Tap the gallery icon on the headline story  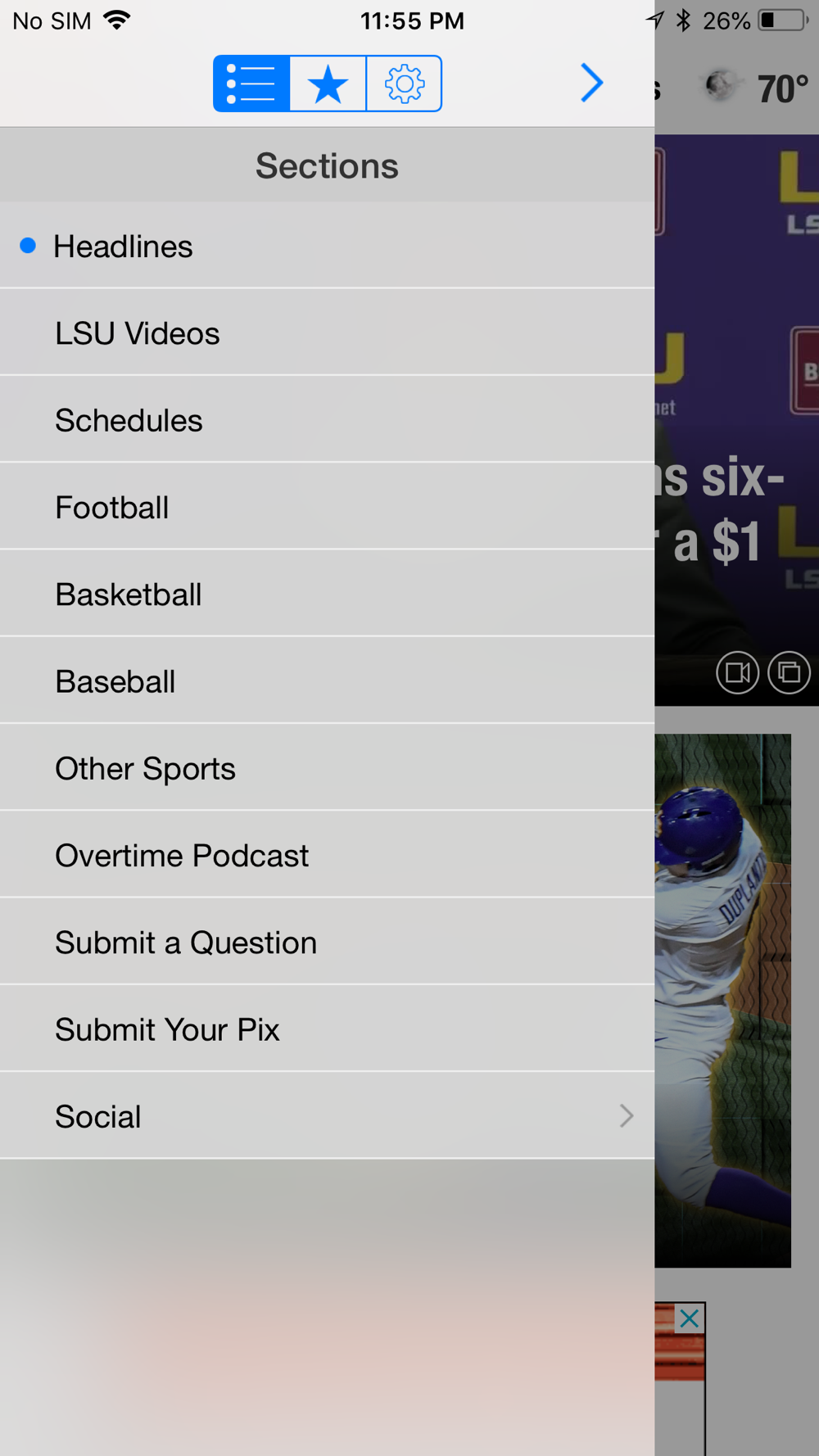coord(789,673)
